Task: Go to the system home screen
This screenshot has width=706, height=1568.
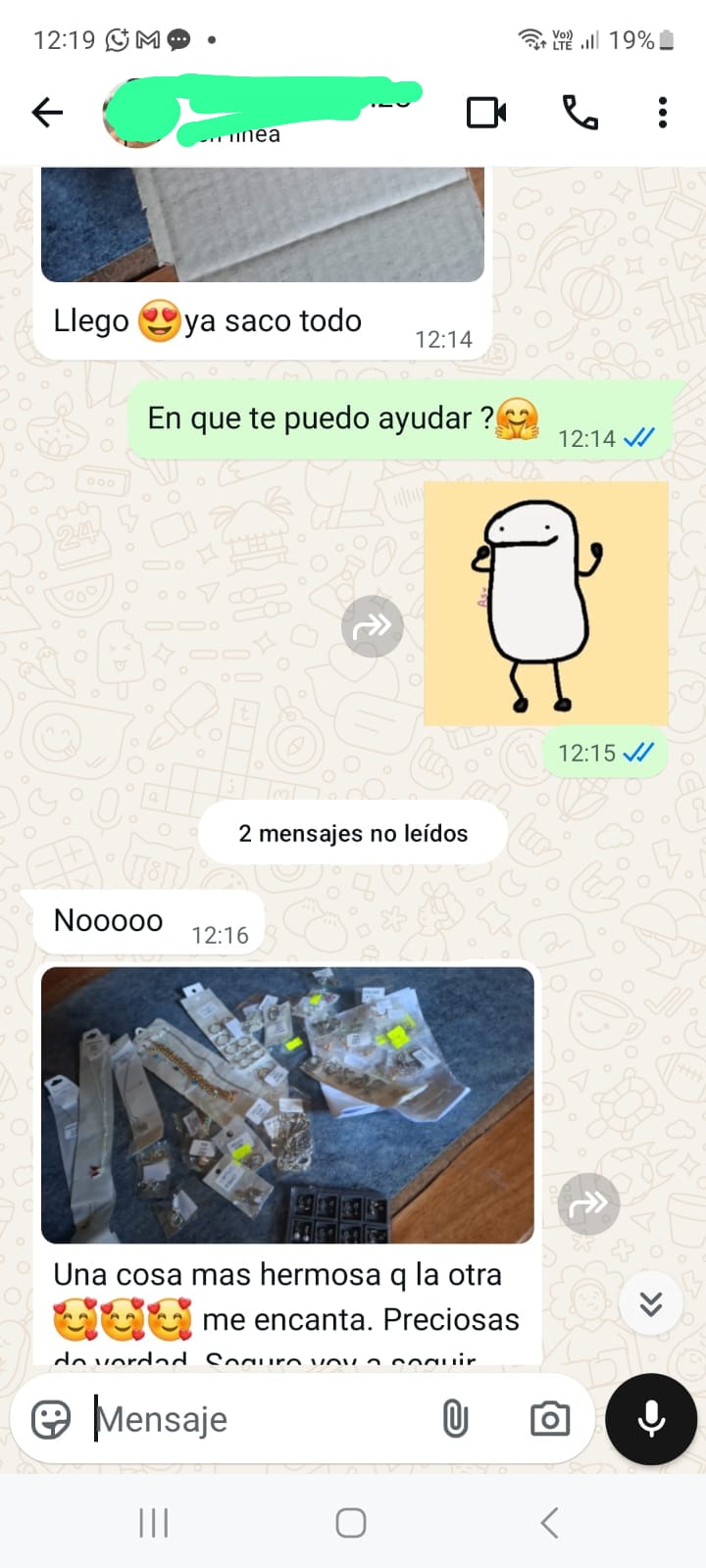Action: 351,1523
